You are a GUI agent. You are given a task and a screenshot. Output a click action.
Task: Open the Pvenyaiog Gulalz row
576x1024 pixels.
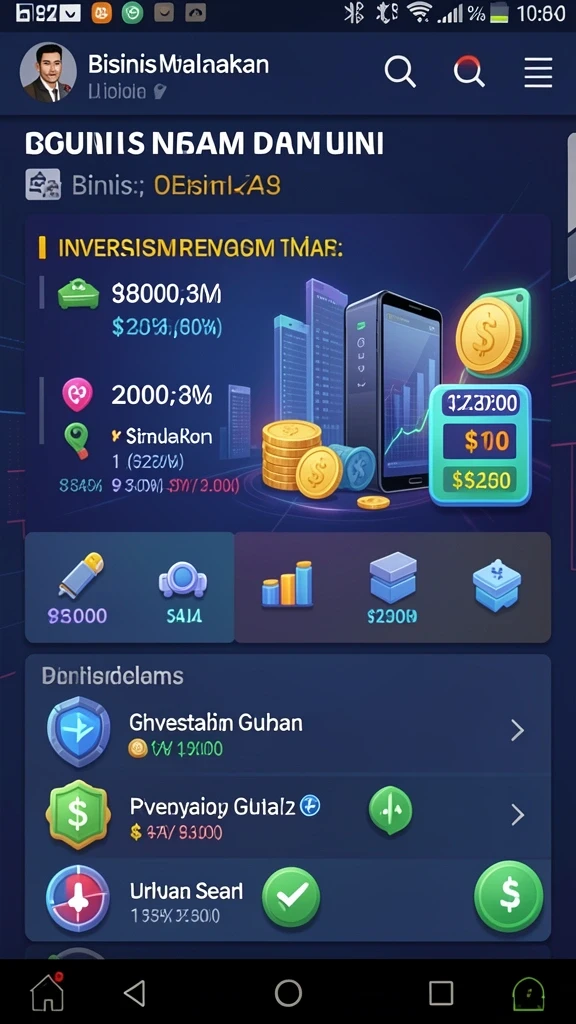point(288,815)
